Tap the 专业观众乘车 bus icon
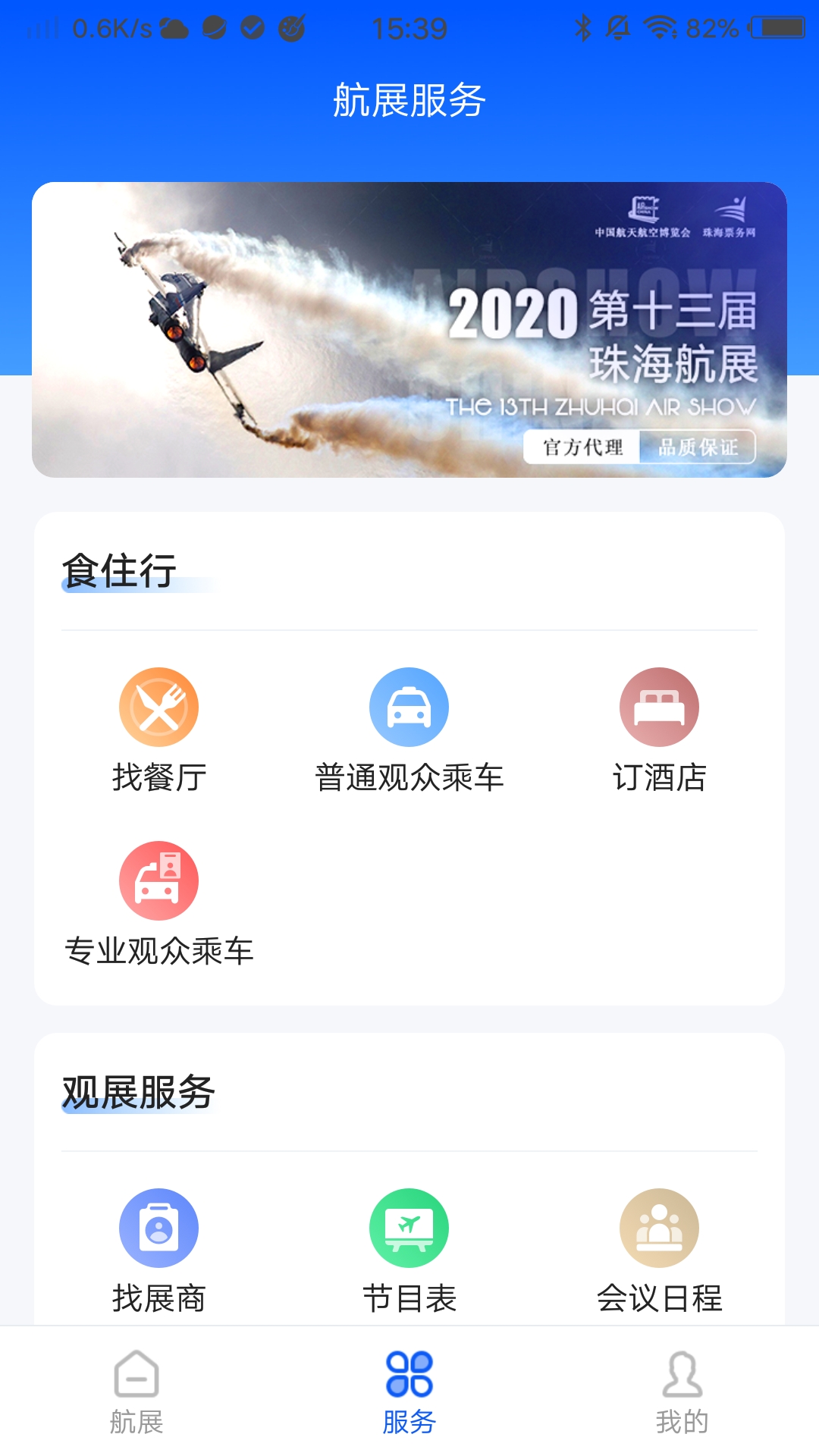 click(x=158, y=880)
